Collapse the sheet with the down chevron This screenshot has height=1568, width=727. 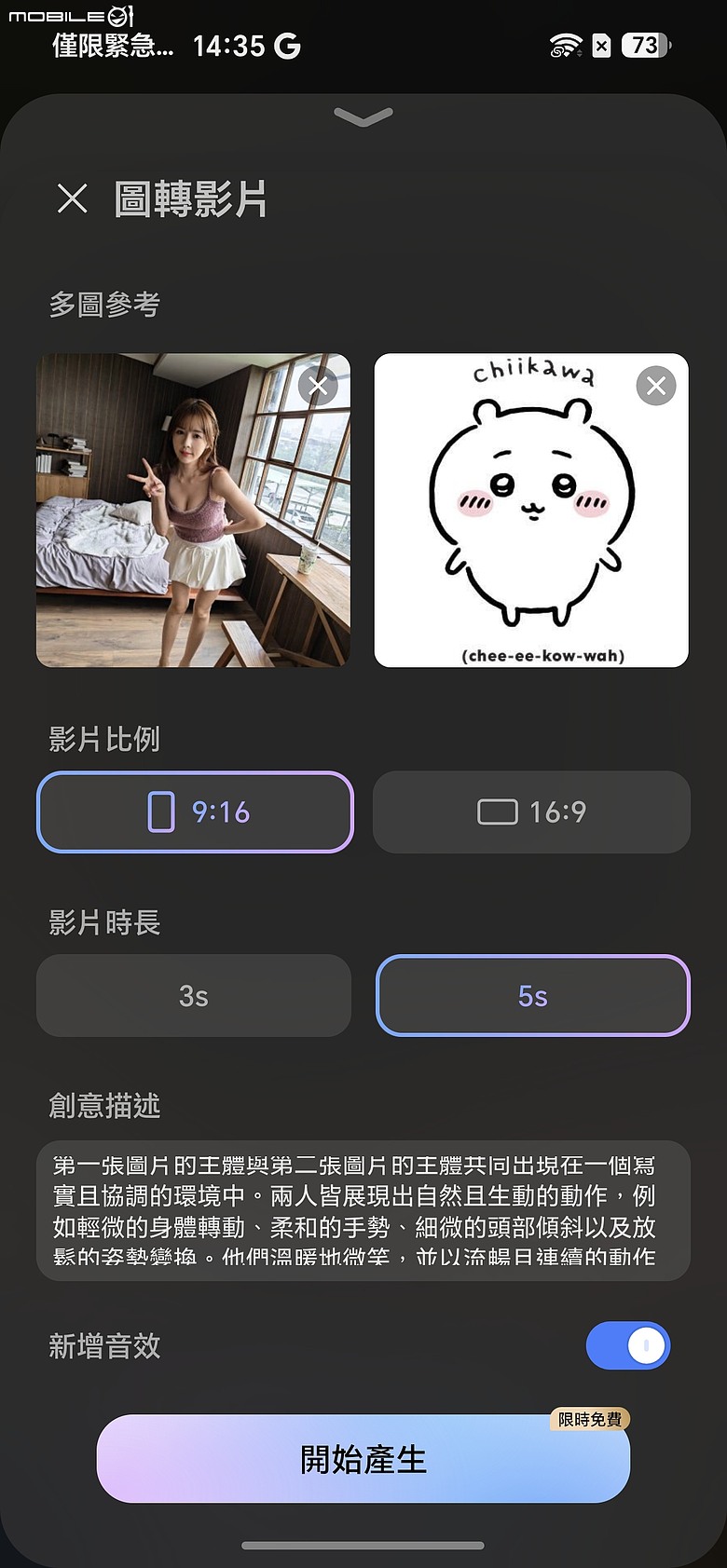coord(363,116)
